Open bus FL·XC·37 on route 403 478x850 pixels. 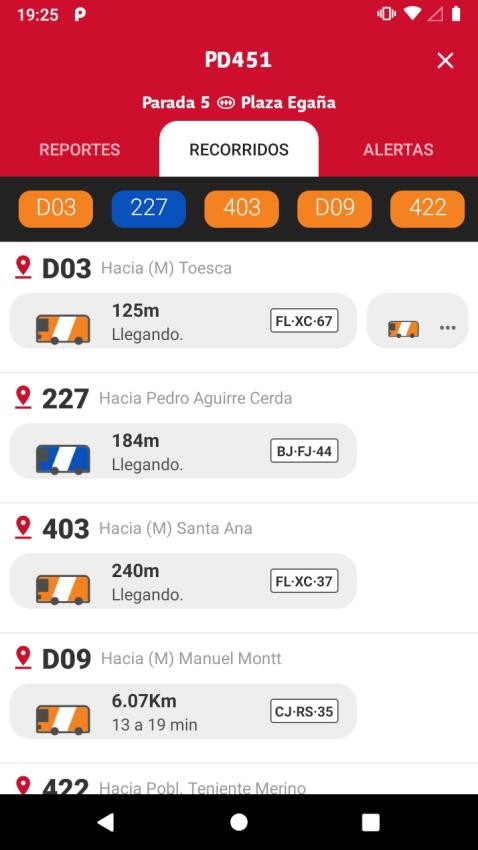(183, 581)
